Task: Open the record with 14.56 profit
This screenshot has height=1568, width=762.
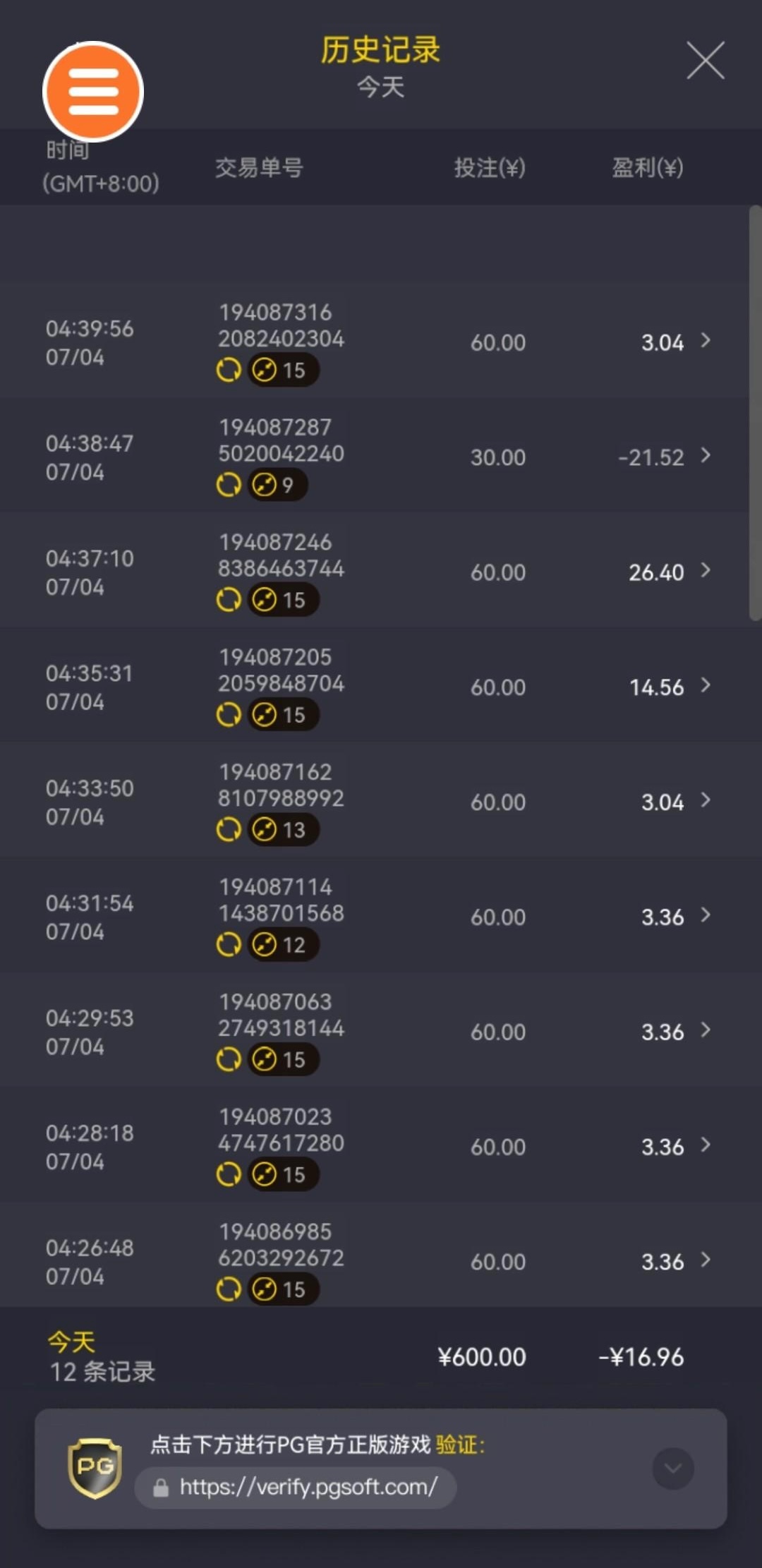Action: click(374, 686)
